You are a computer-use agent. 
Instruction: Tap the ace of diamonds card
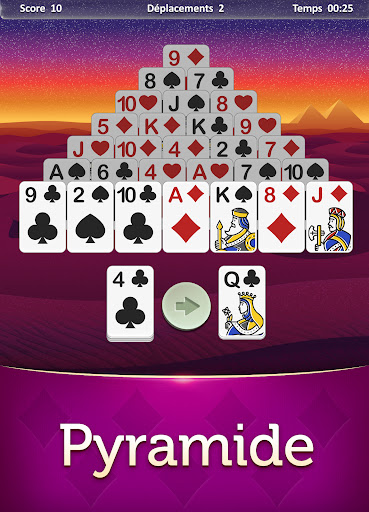coord(186,217)
